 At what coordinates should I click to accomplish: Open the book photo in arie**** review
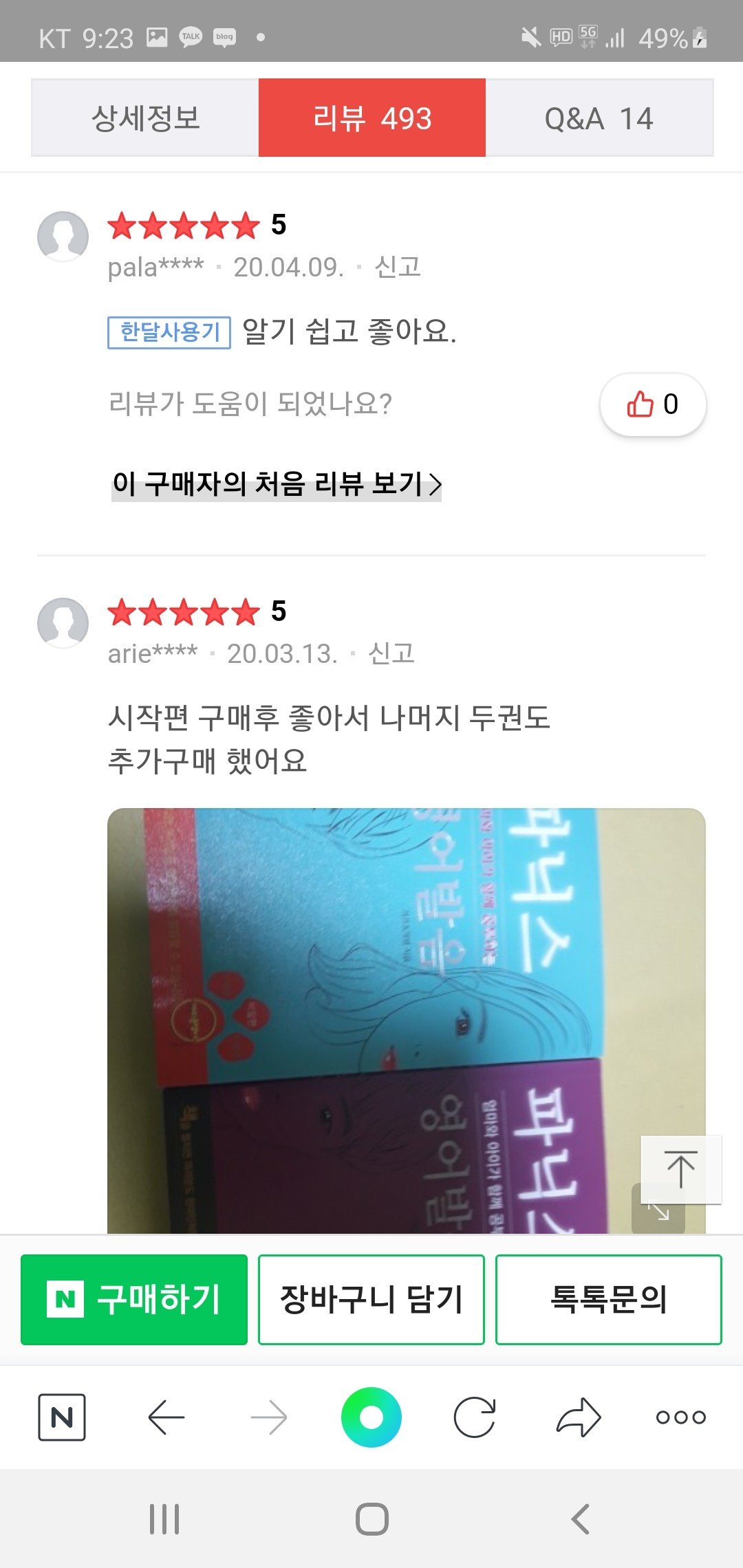(407, 1021)
